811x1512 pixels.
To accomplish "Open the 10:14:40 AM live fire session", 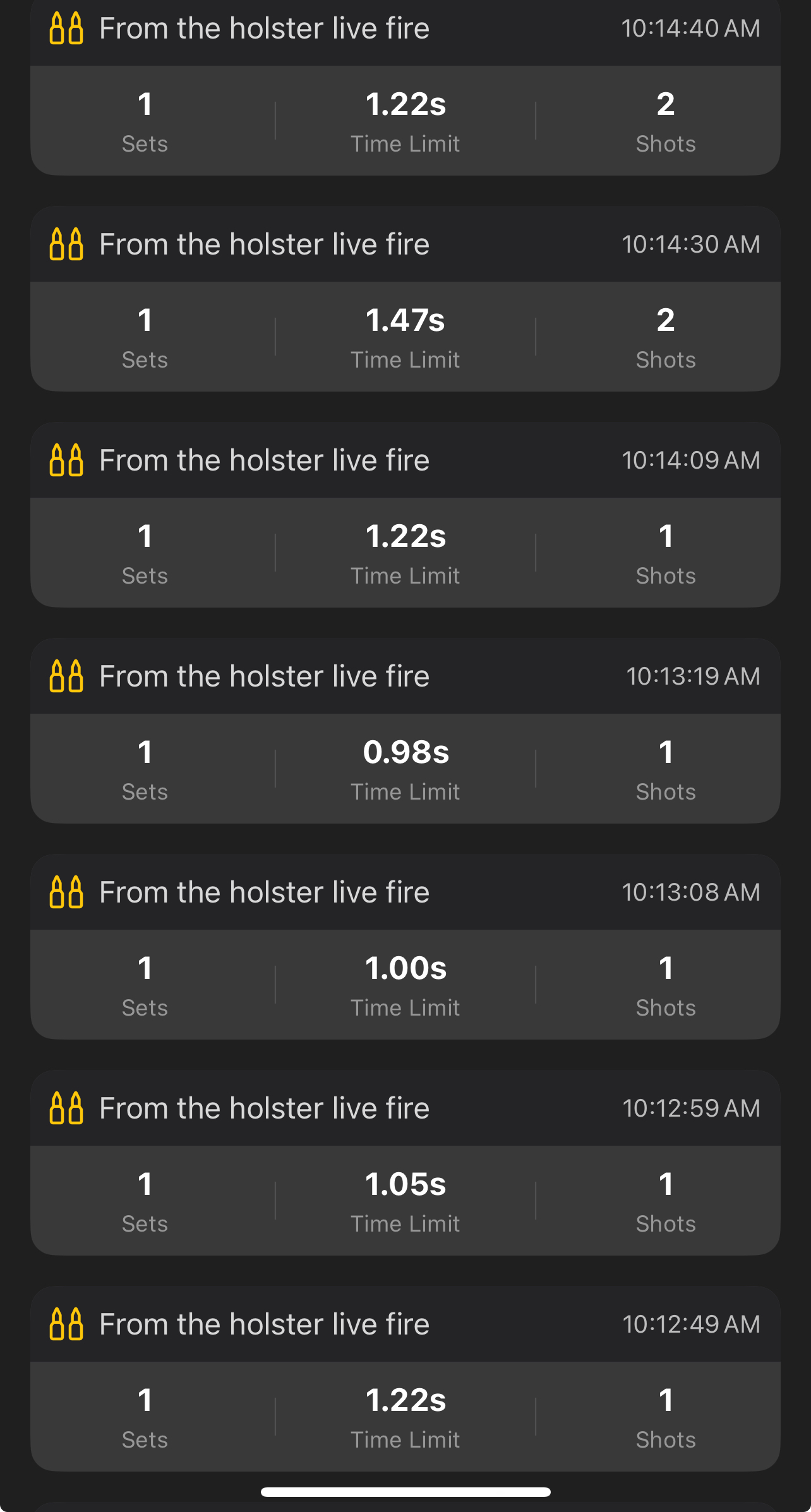I will (x=405, y=87).
